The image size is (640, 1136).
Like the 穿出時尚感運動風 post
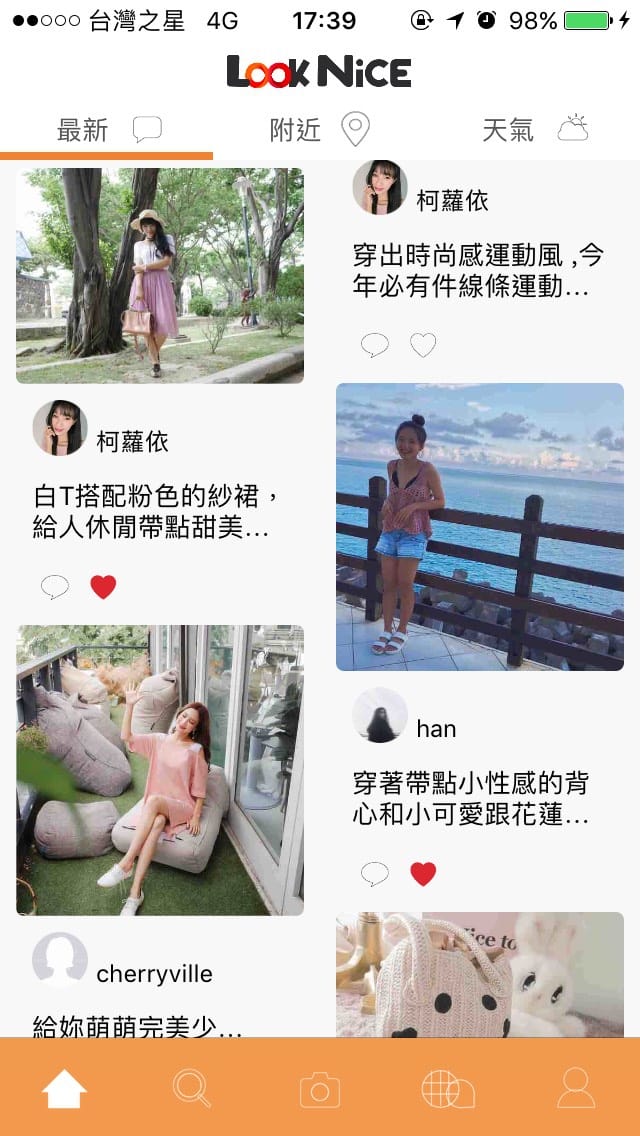click(x=424, y=345)
